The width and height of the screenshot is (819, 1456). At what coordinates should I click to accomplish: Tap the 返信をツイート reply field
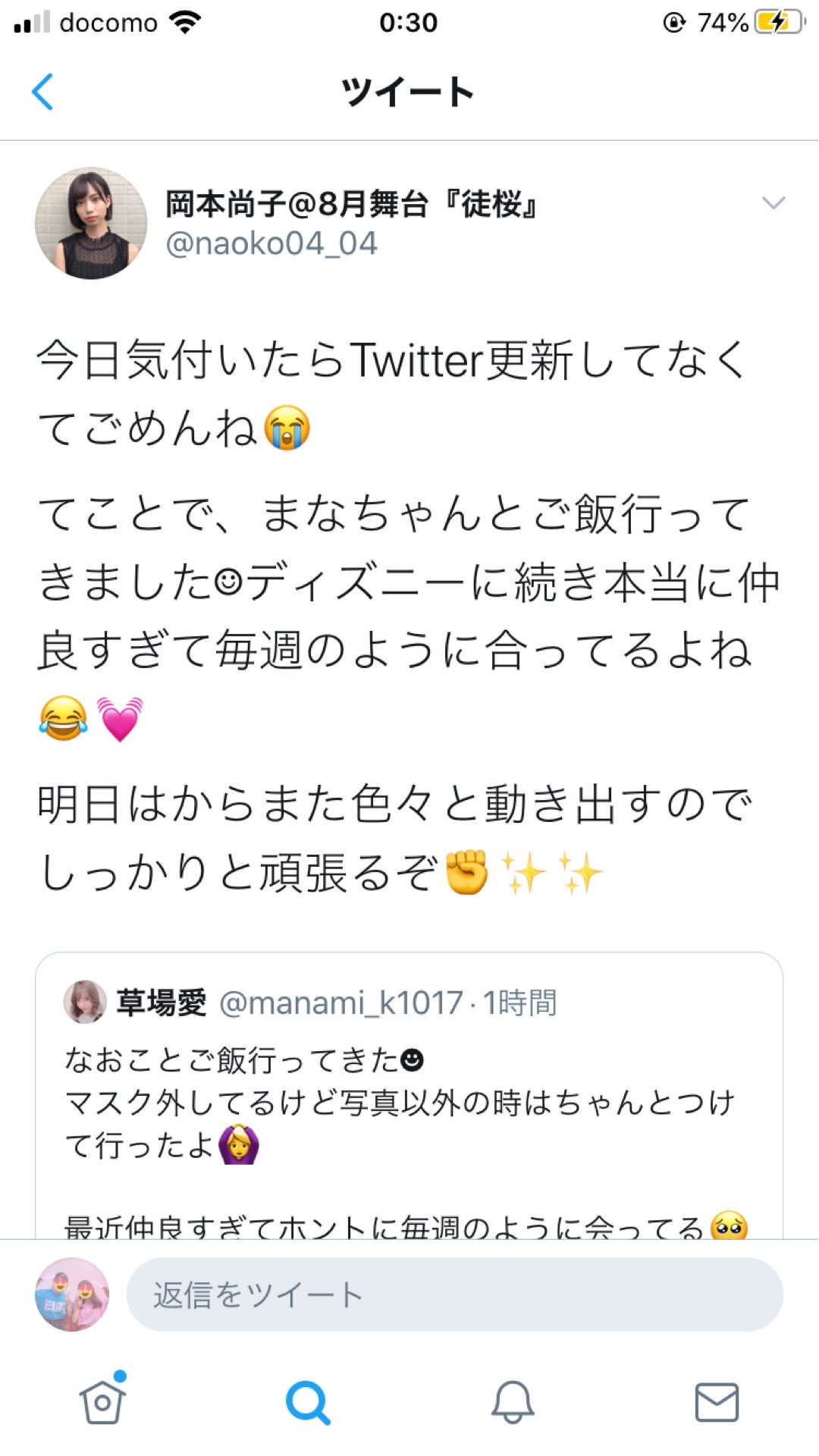(x=453, y=1294)
